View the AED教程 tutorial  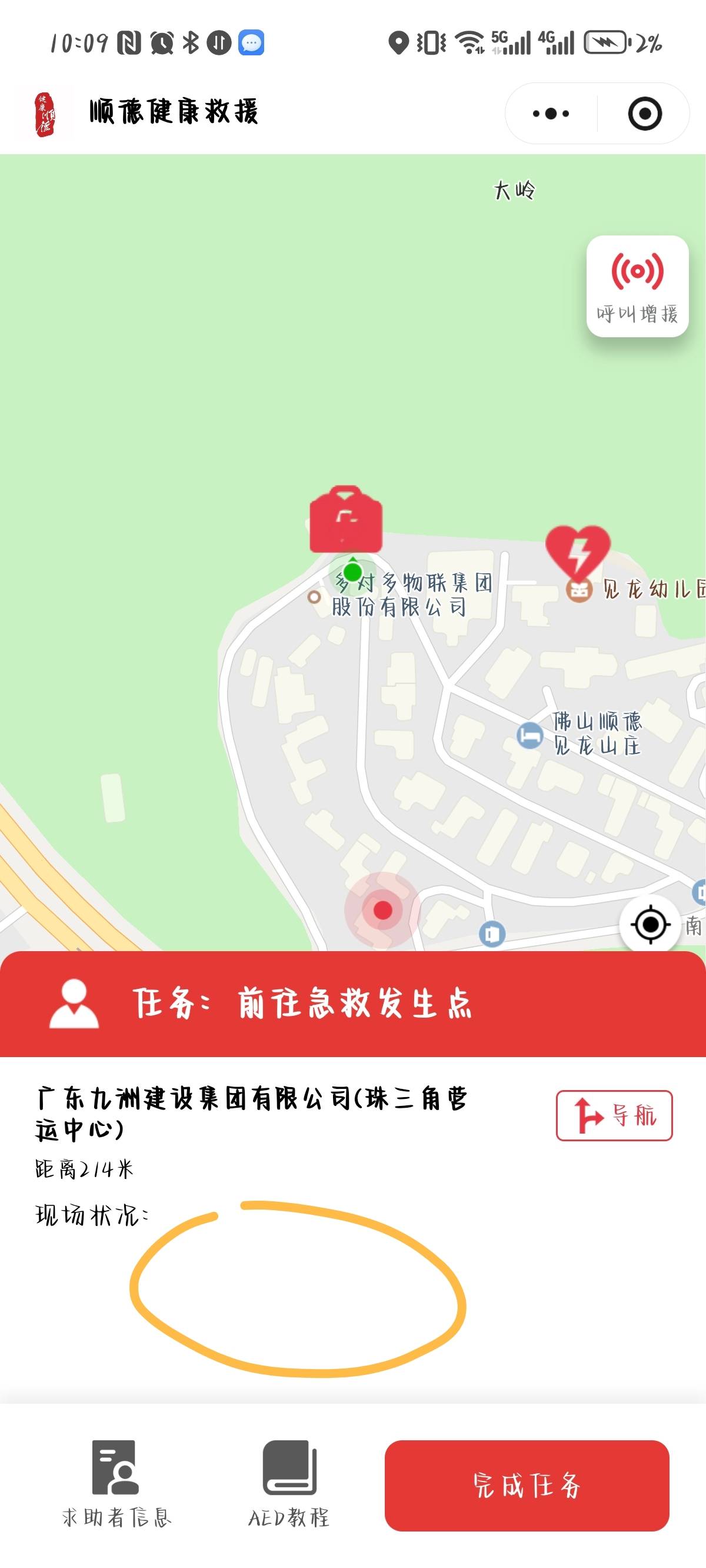point(289,1484)
